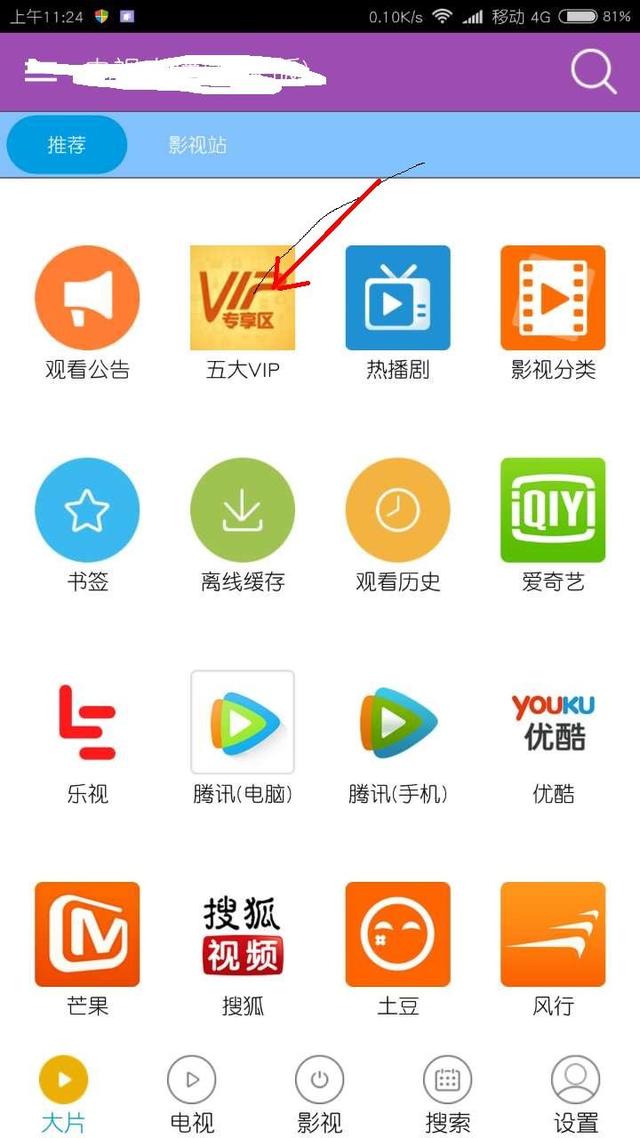
Task: Open the 设置 bottom tab
Action: [575, 1095]
